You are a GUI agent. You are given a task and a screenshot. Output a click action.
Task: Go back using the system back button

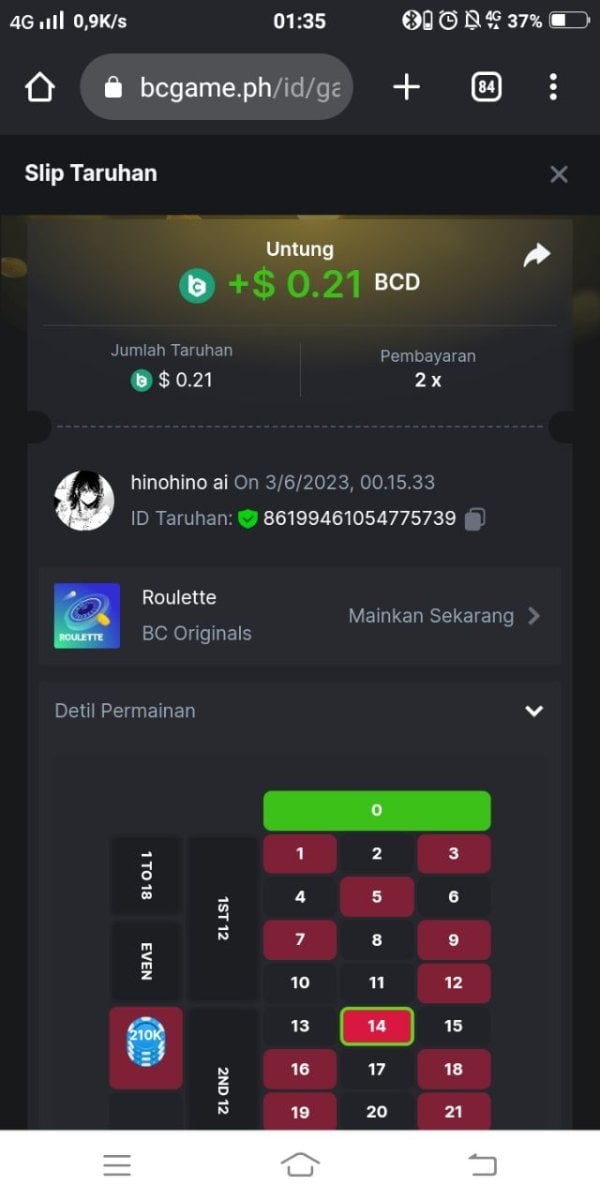click(483, 1164)
